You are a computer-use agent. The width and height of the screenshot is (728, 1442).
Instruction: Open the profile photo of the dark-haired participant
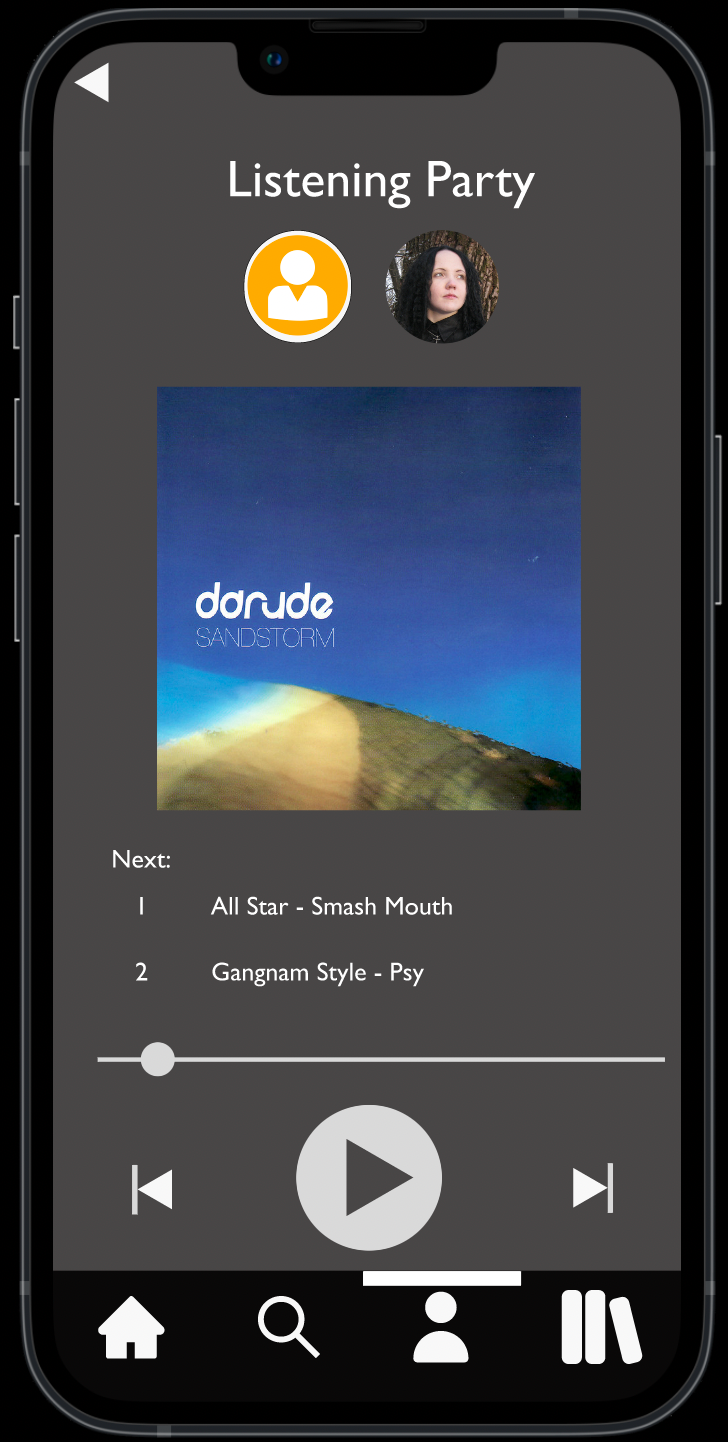pos(441,287)
